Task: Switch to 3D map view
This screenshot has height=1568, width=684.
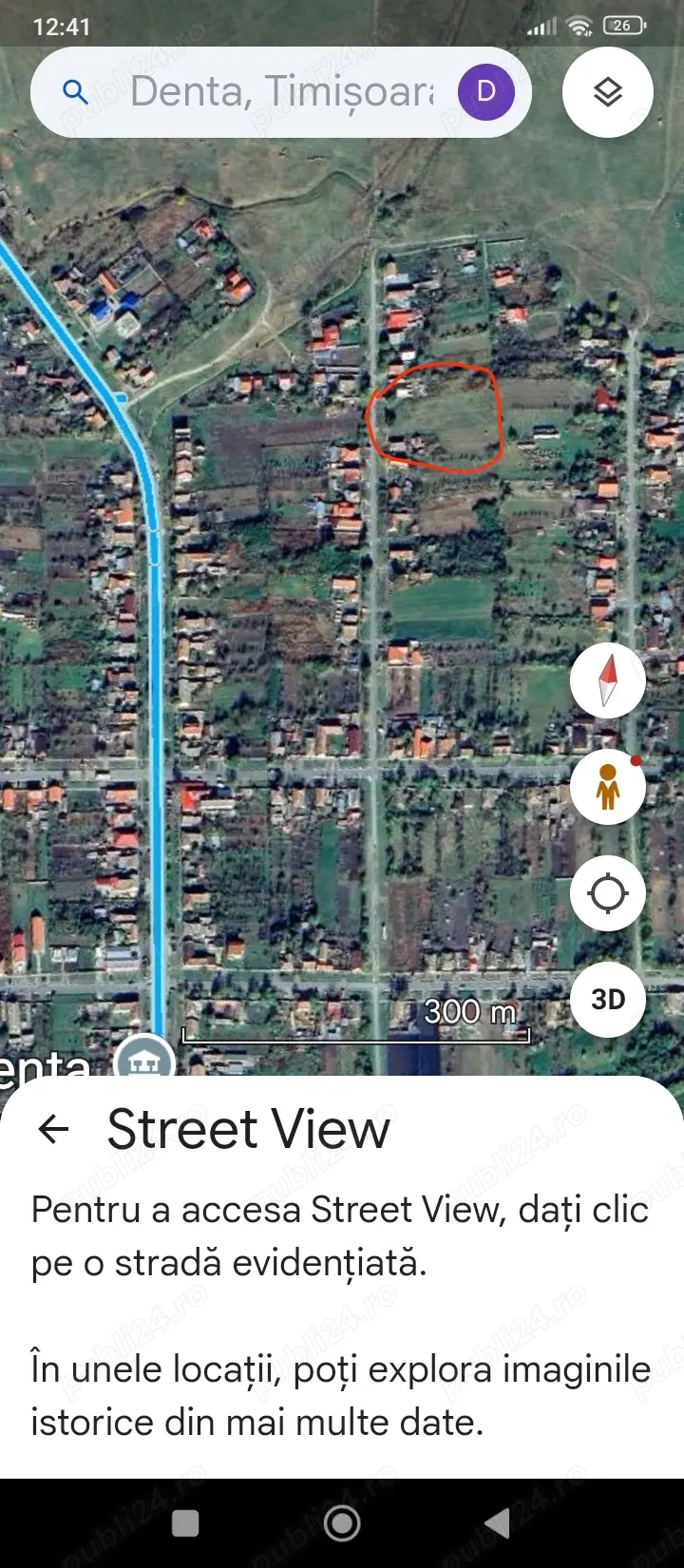Action: click(607, 1000)
